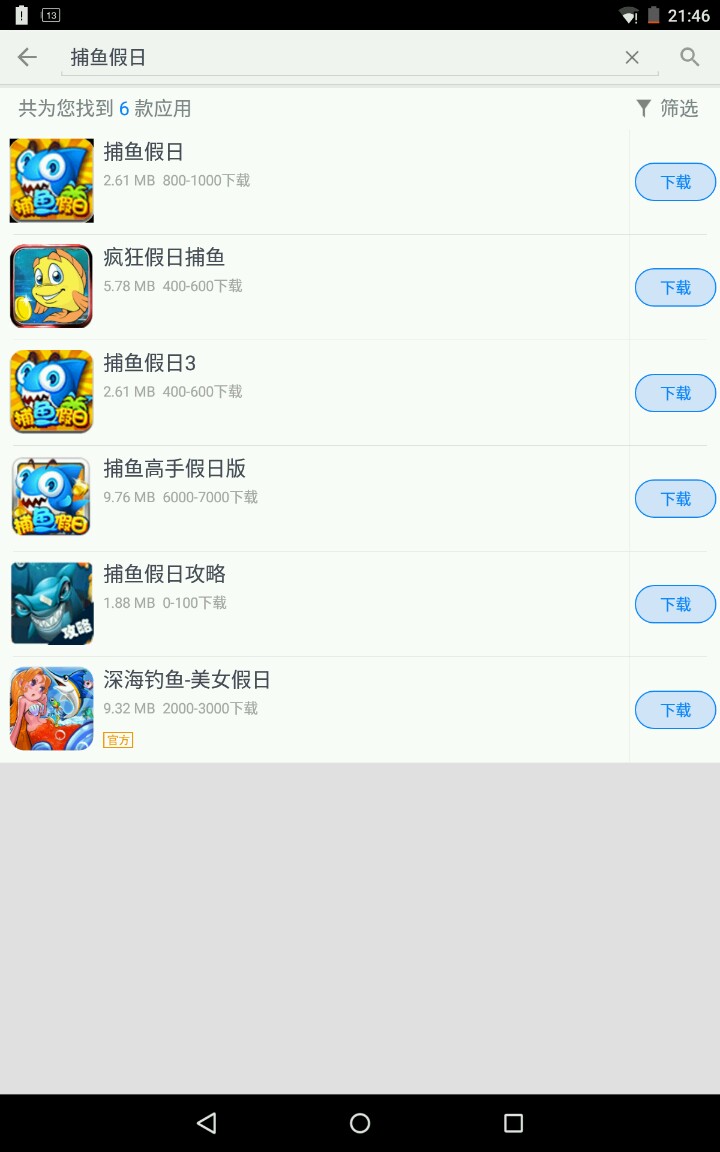This screenshot has height=1152, width=720.
Task: Download 捕鱼假日3
Action: [675, 393]
